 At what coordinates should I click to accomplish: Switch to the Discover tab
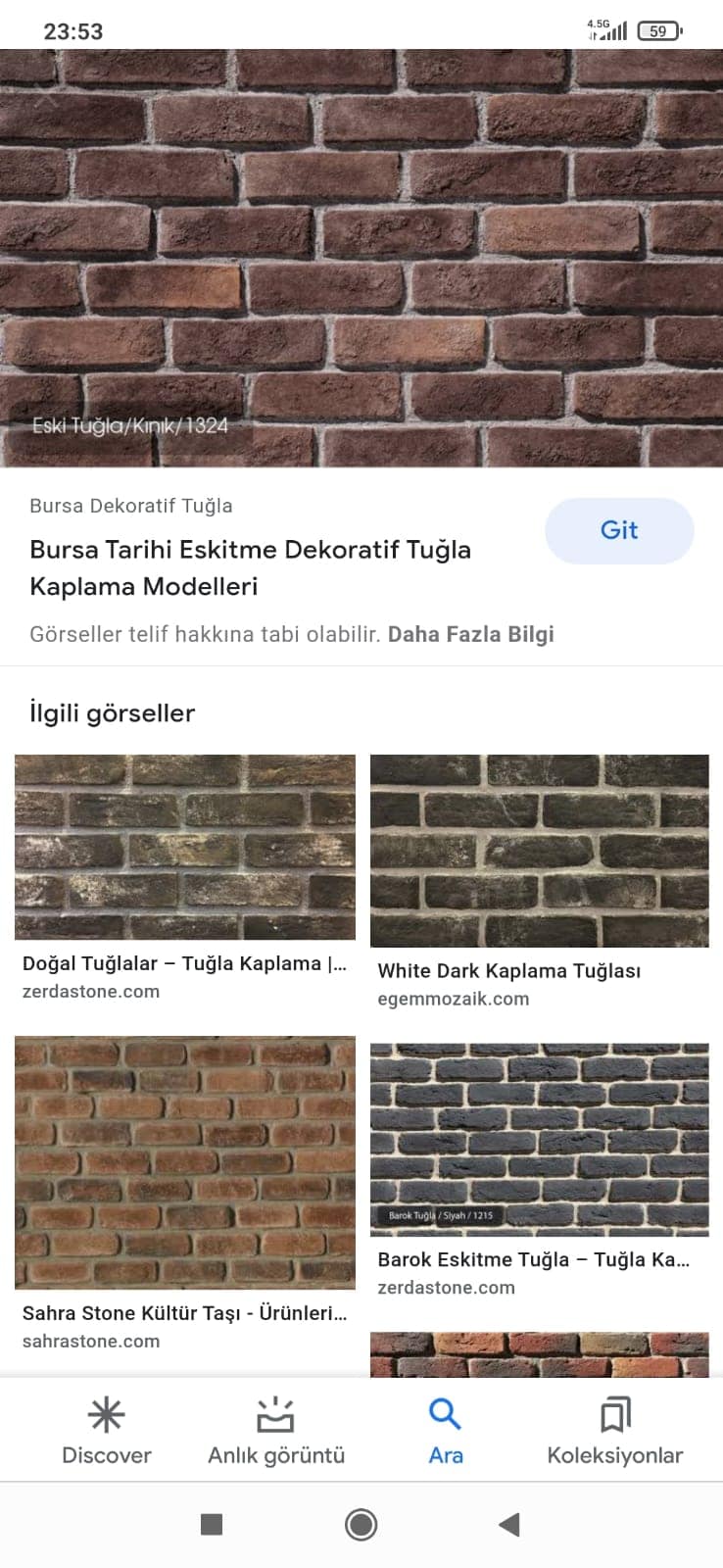tap(107, 1431)
